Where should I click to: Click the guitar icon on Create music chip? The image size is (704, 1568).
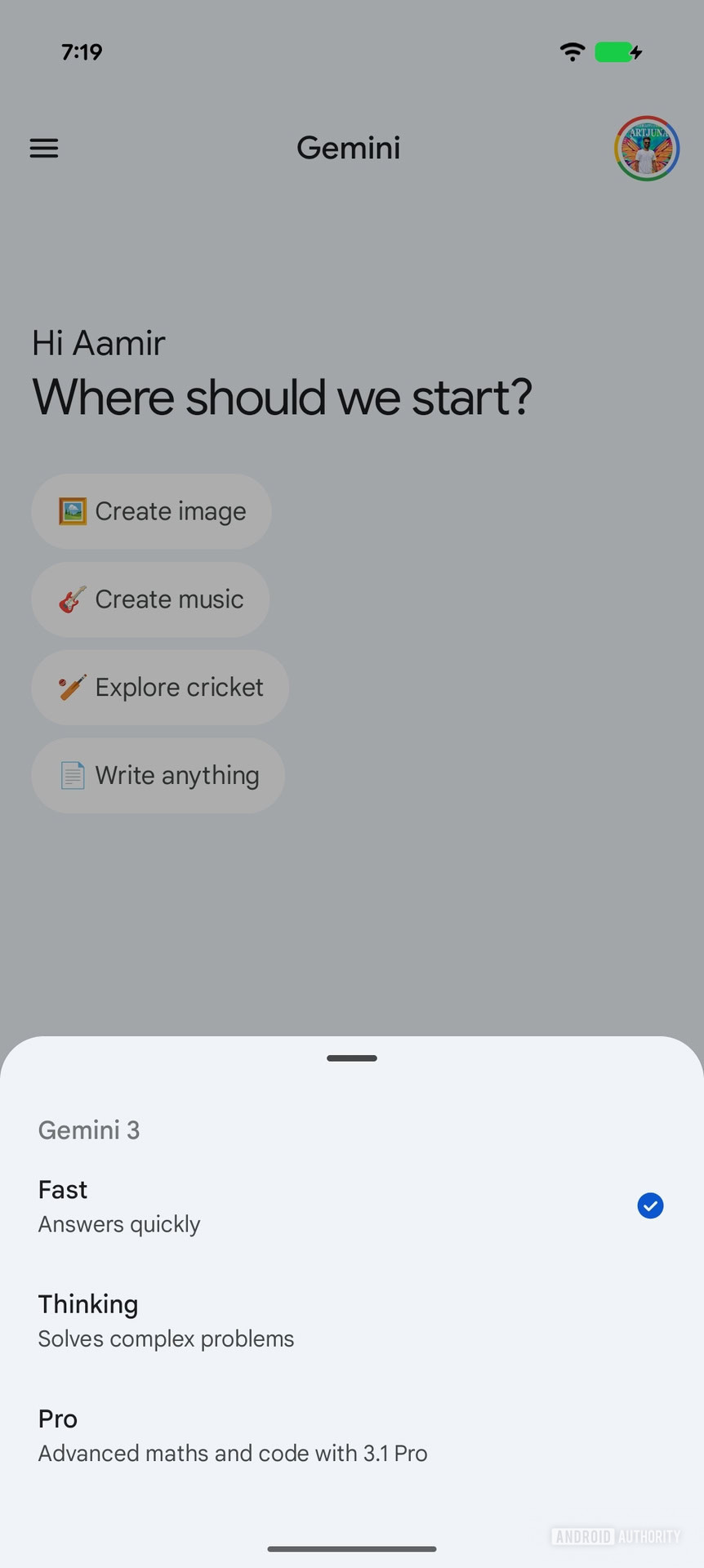(71, 599)
